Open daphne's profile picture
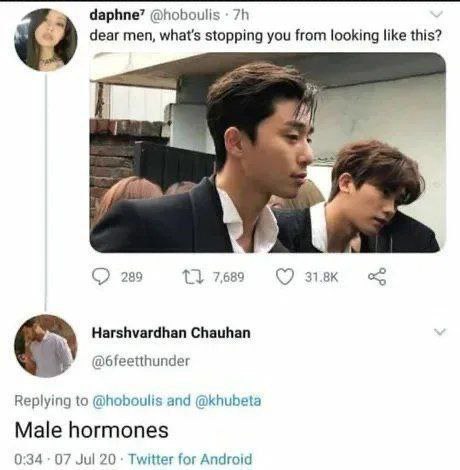 pos(46,40)
